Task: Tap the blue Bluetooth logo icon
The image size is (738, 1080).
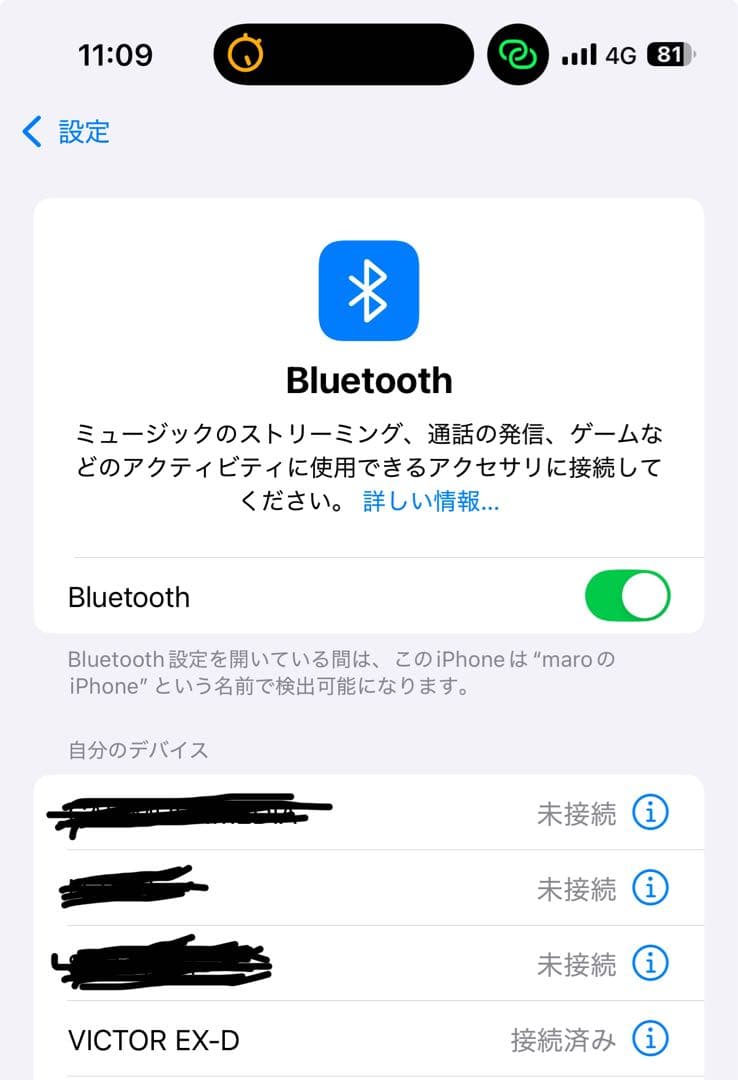Action: coord(369,291)
